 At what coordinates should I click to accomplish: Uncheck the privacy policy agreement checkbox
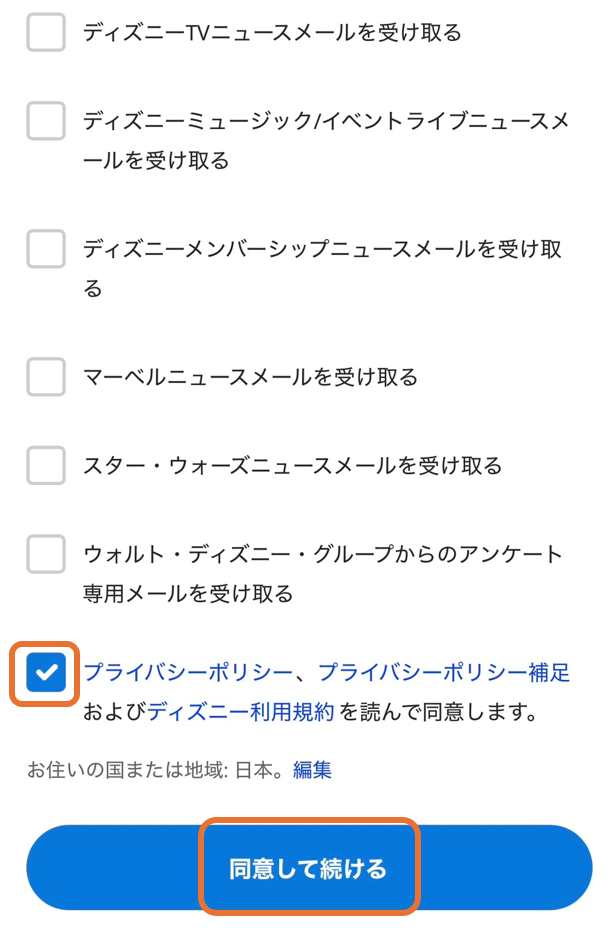point(46,673)
